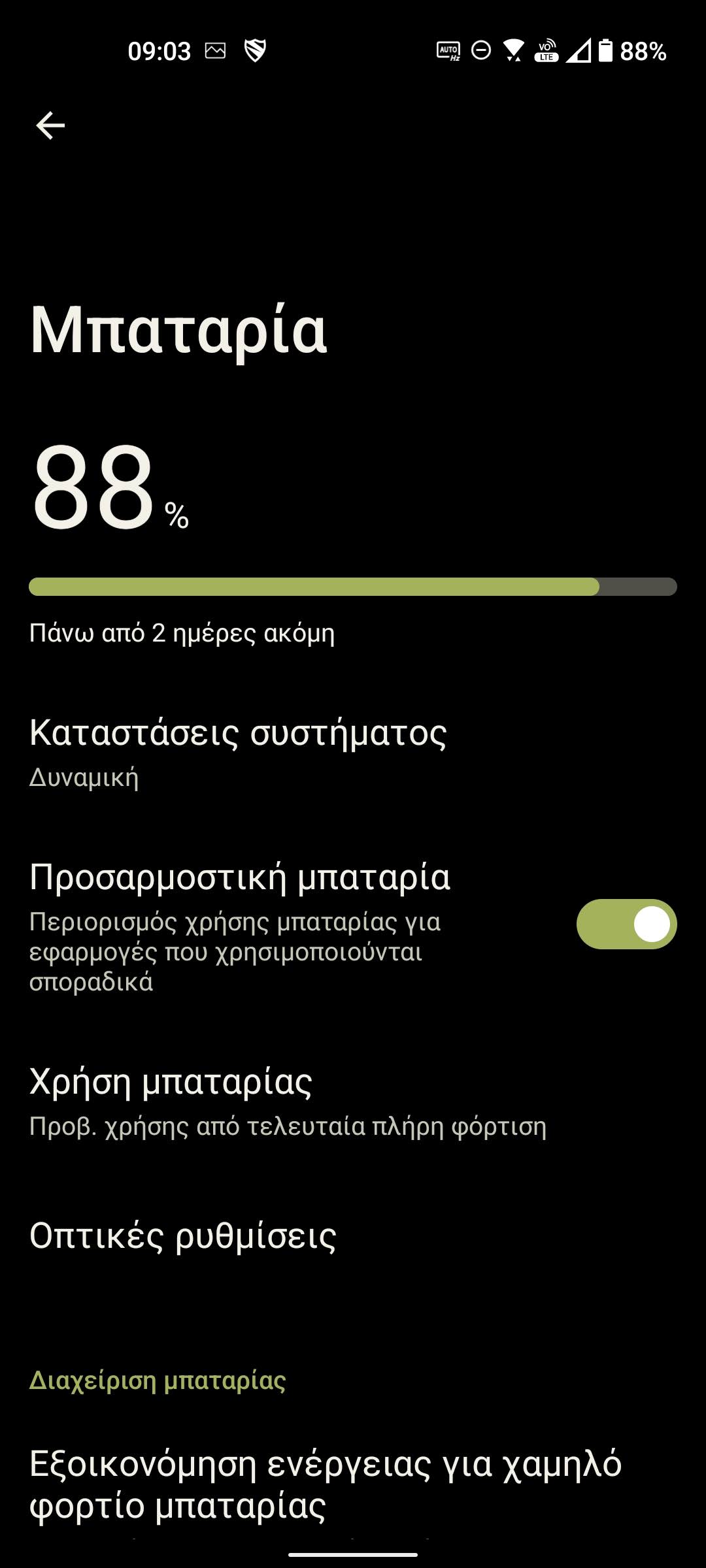The image size is (706, 1568).
Task: Open Χρήση μπαταρίας details
Action: 288,1101
